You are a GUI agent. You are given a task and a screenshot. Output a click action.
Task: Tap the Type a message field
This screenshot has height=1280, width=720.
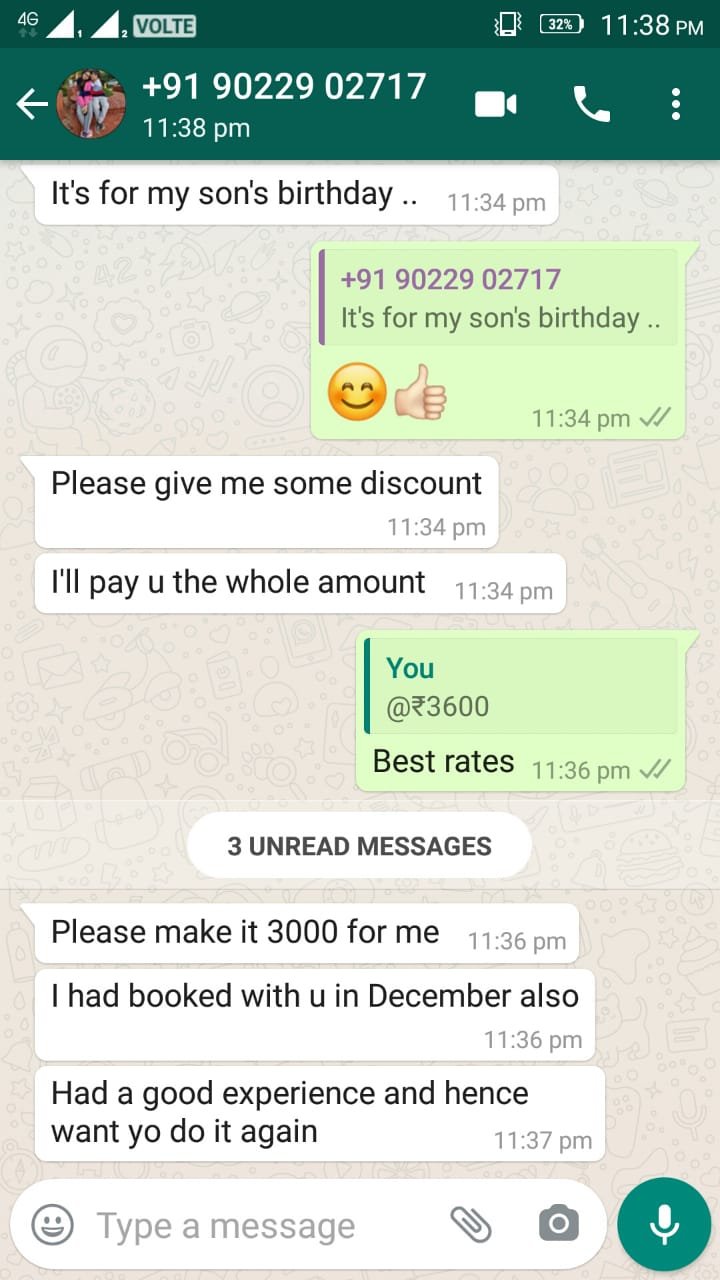(260, 1225)
